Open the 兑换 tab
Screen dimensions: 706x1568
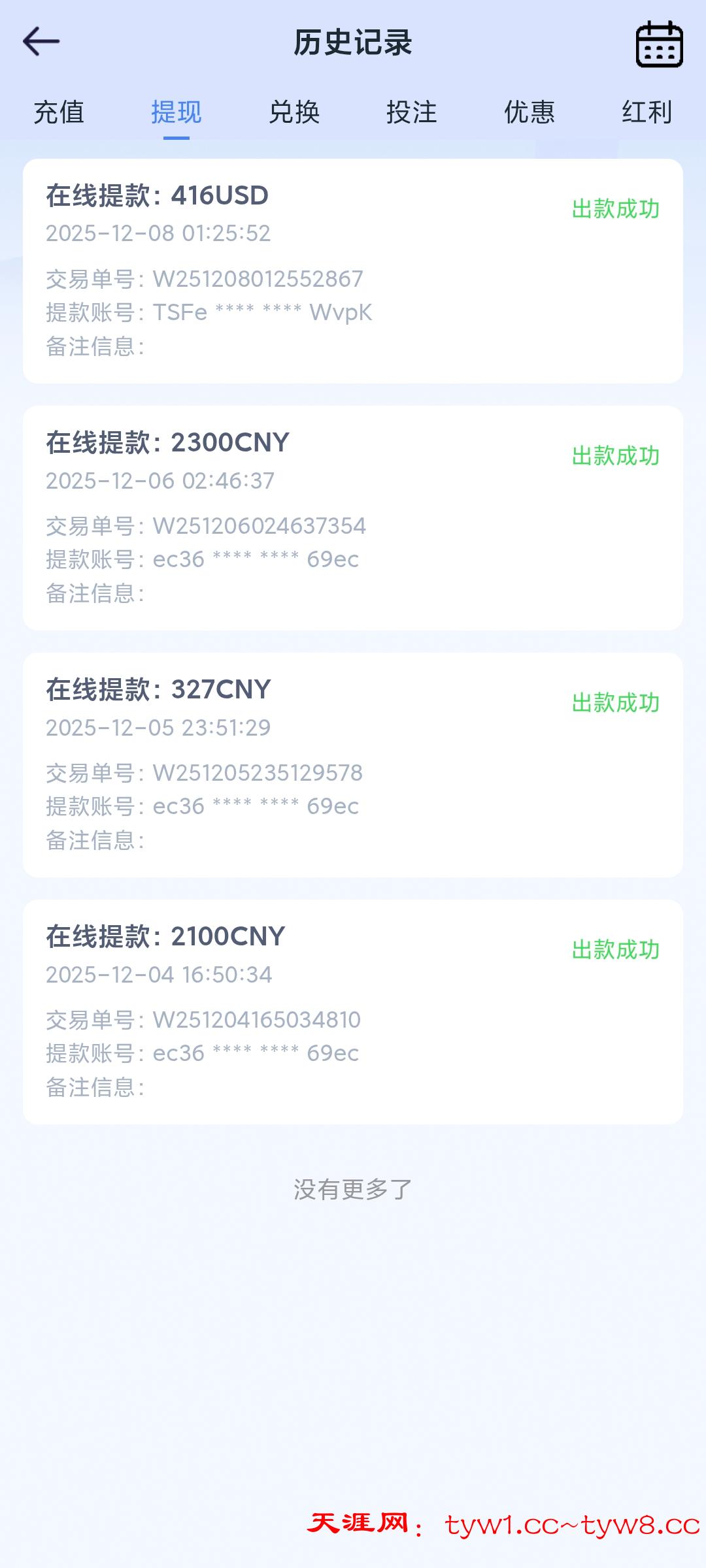(x=294, y=112)
